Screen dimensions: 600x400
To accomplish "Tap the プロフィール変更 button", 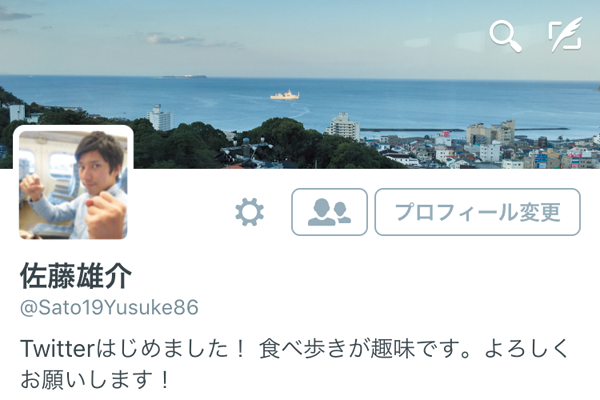I will pyautogui.click(x=477, y=212).
